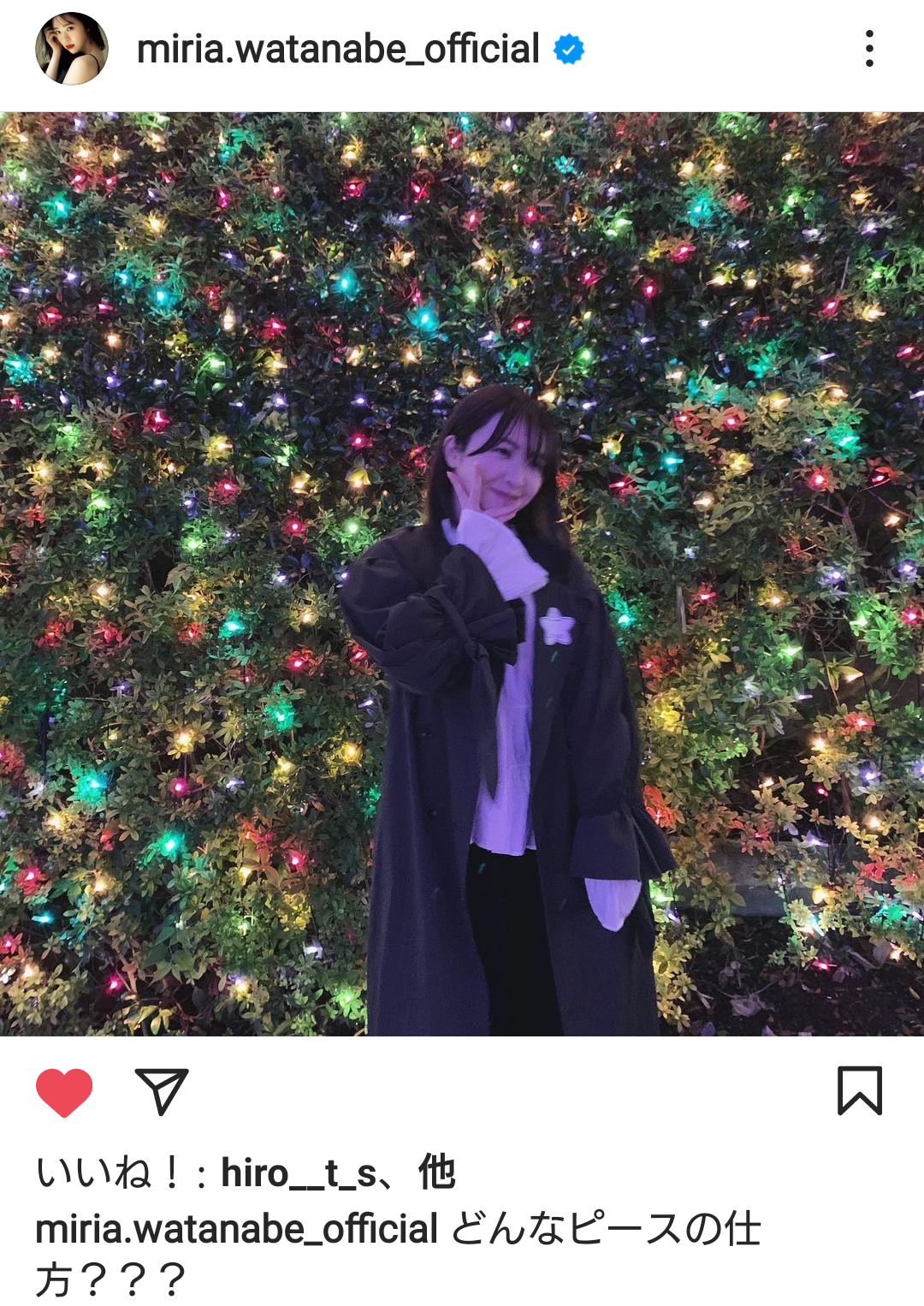This screenshot has height=1306, width=924.
Task: Open the post photo with the illuminated wall
Action: pos(462,573)
